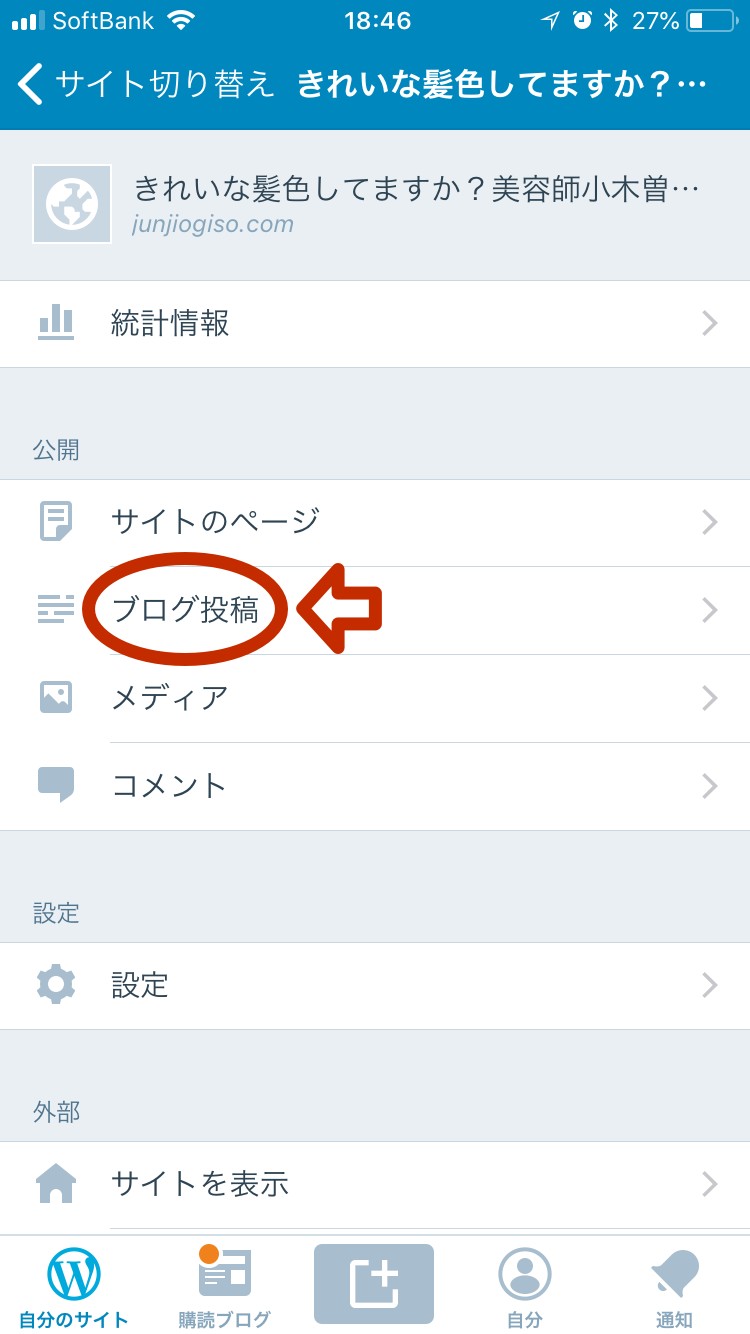This screenshot has height=1334, width=750.
Task: Create a new post
Action: 374,1284
